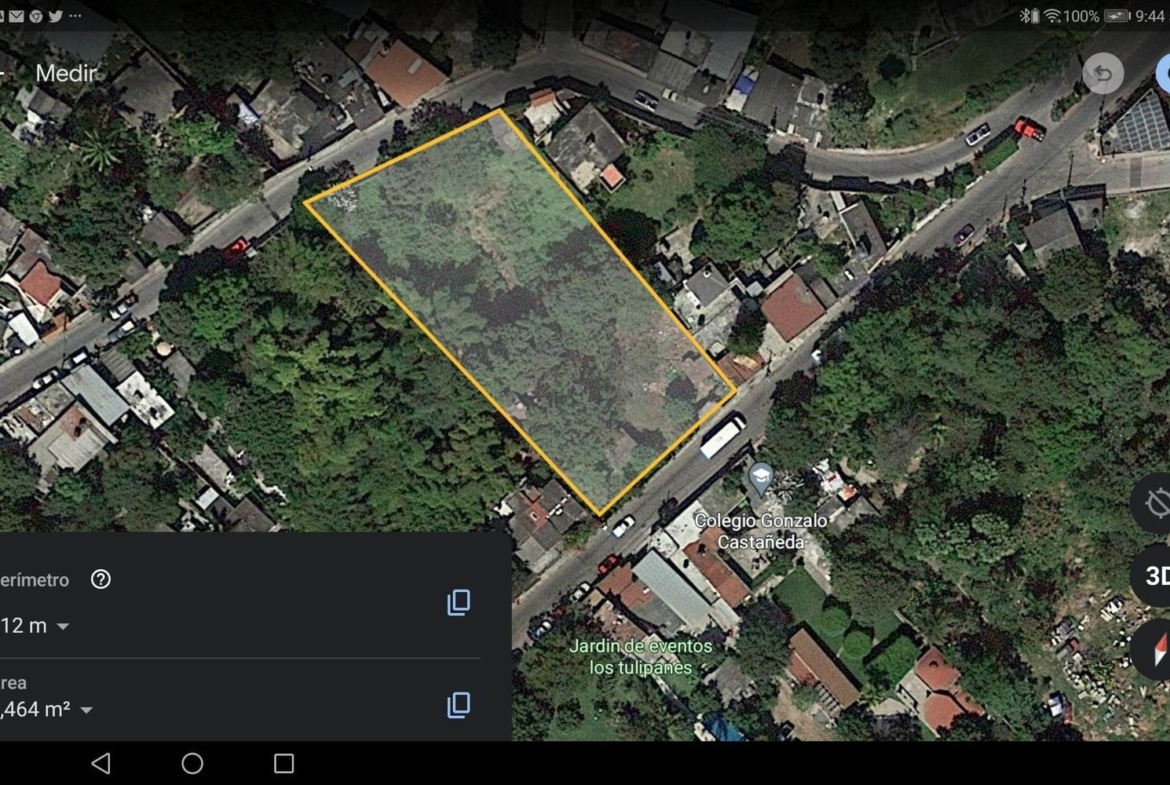Enable my location tracking button
1170x785 pixels.
point(1155,502)
